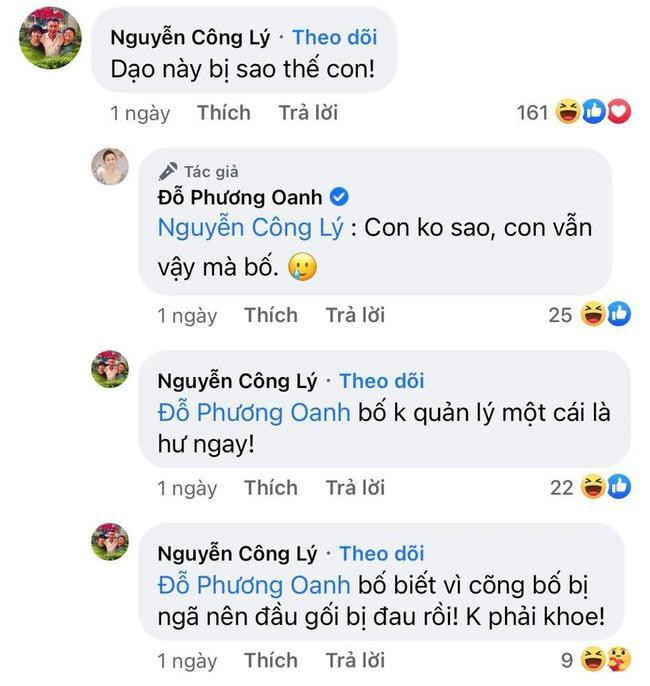Follow Nguyễn Công Lý on the 'đầu gối bị đau' comment
Viewport: 650px width, 686px height.
382,553
